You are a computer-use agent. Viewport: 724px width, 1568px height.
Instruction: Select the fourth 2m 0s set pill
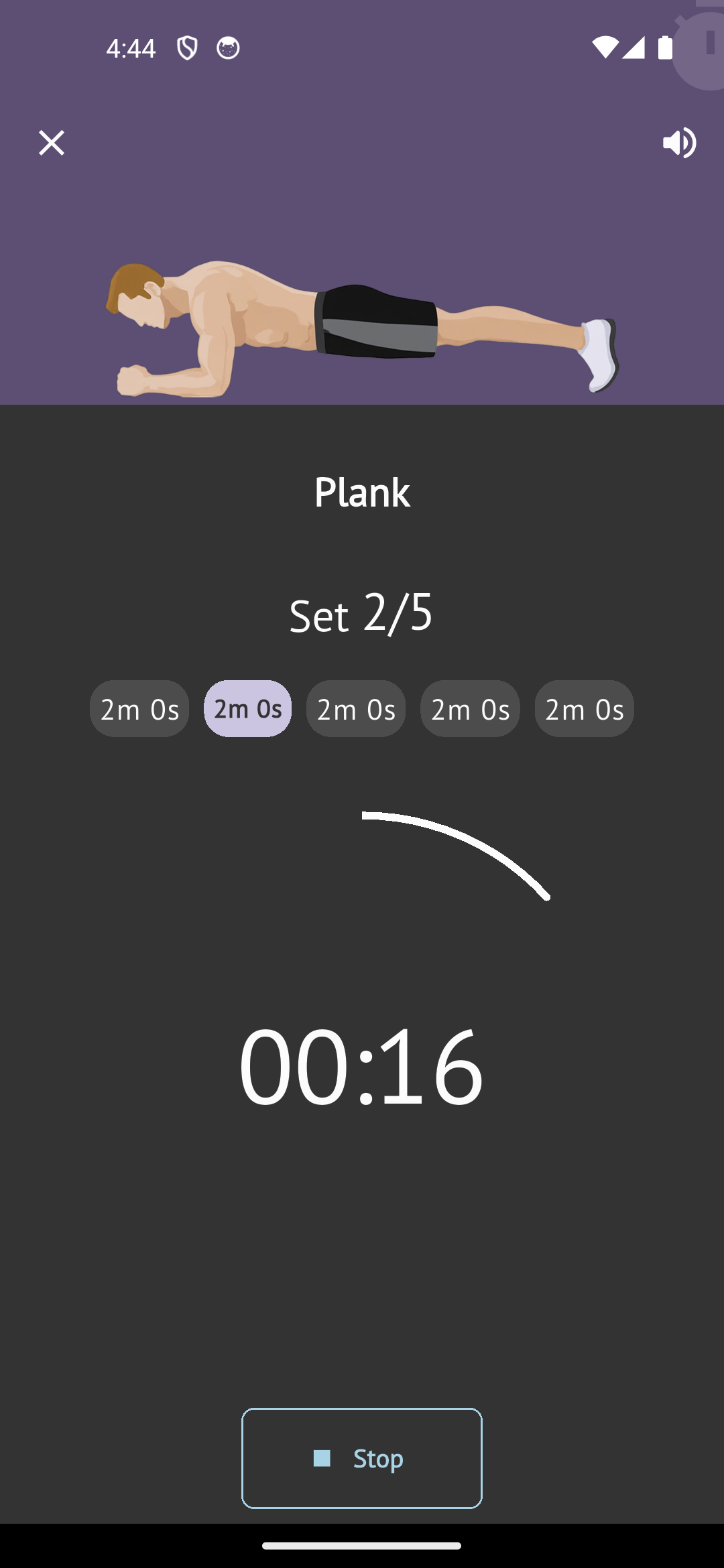[469, 708]
